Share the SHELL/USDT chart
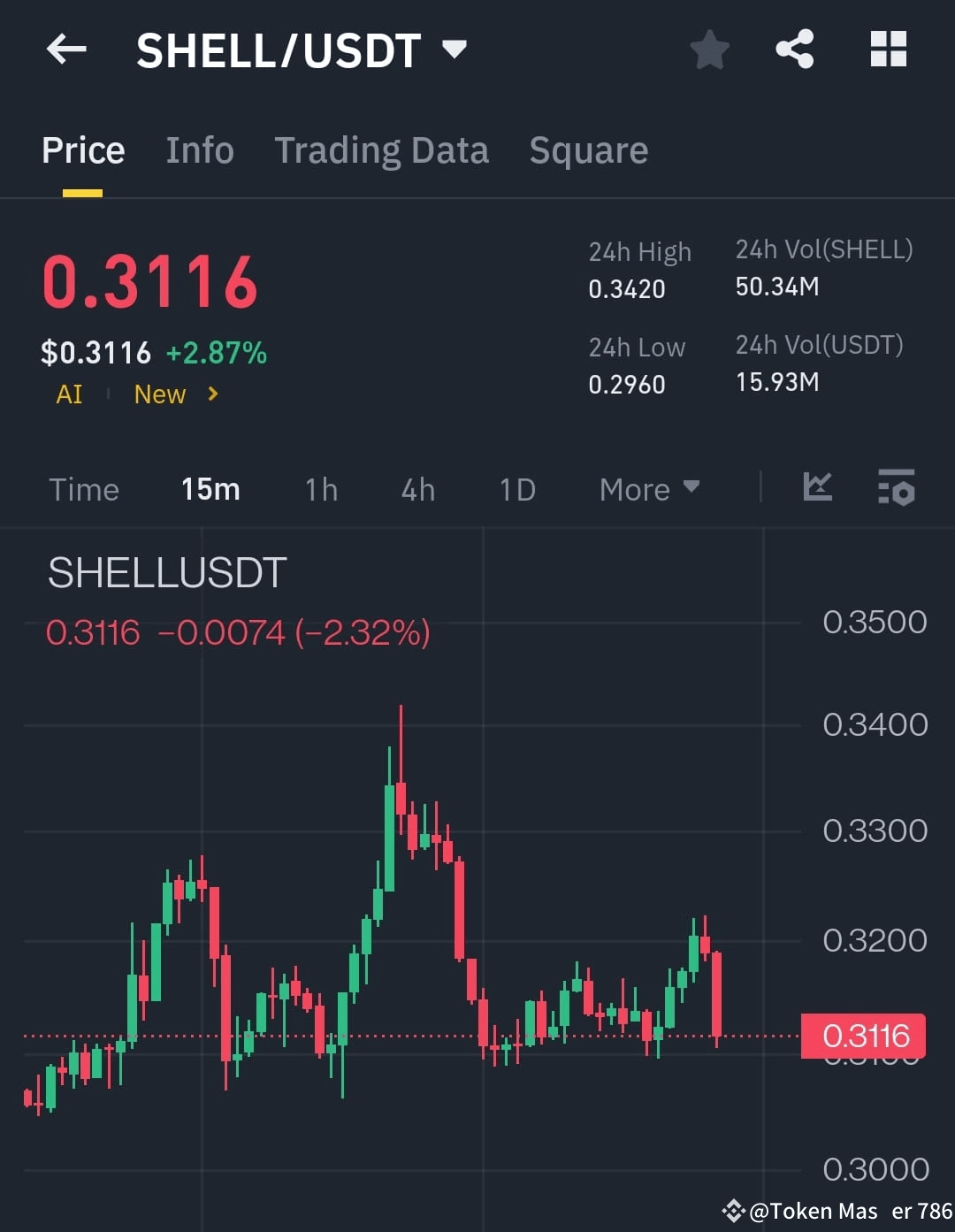This screenshot has height=1232, width=955. coord(793,50)
